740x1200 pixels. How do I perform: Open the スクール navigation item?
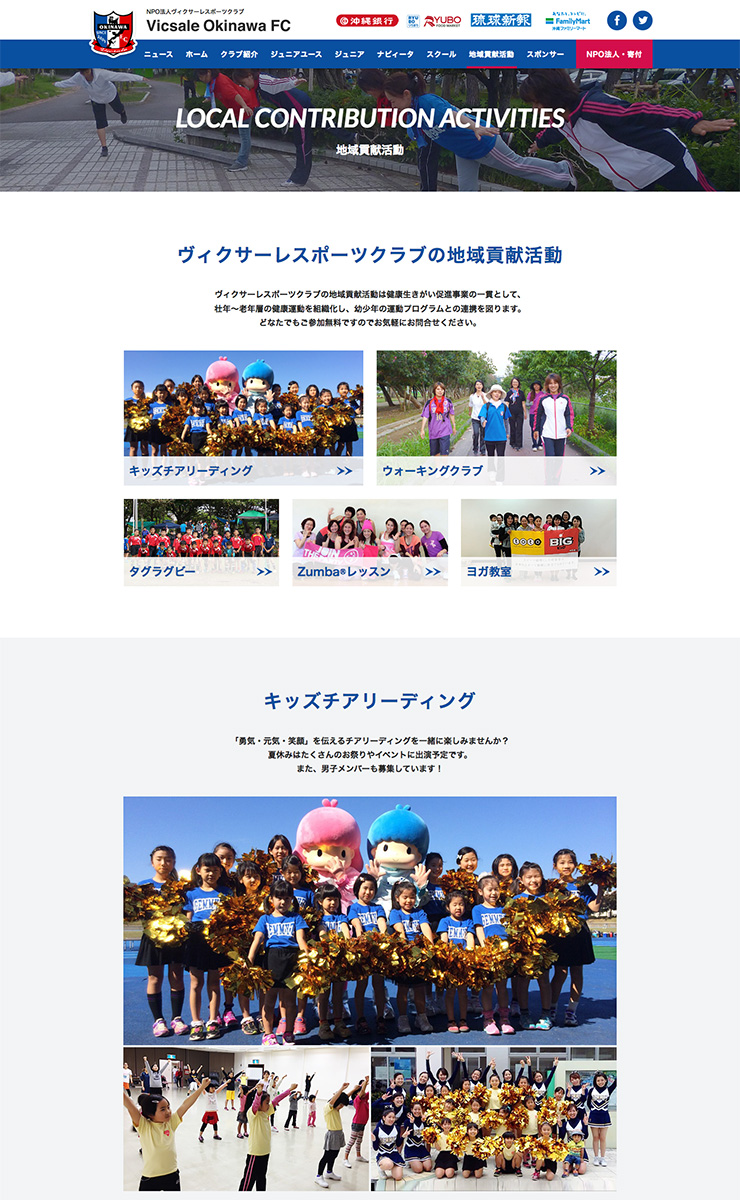pyautogui.click(x=441, y=54)
